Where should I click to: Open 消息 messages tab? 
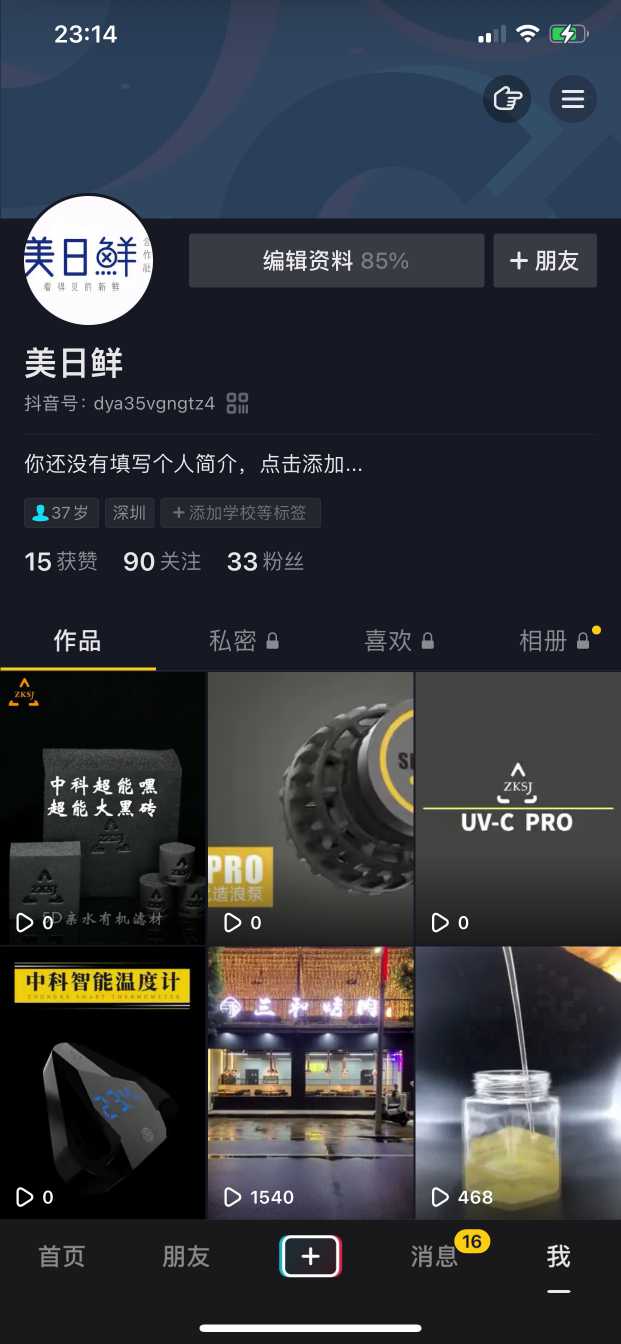point(434,1257)
